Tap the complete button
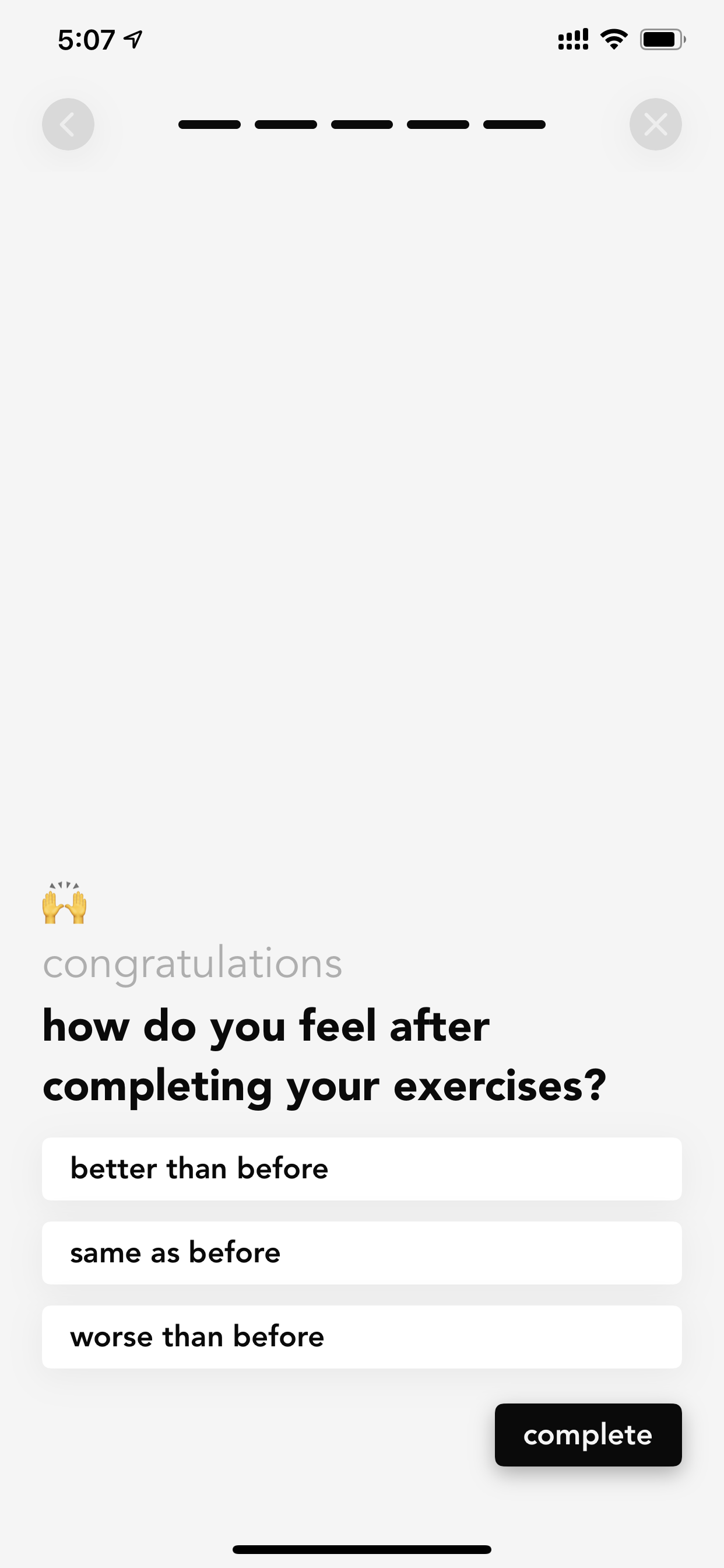 (x=588, y=1434)
